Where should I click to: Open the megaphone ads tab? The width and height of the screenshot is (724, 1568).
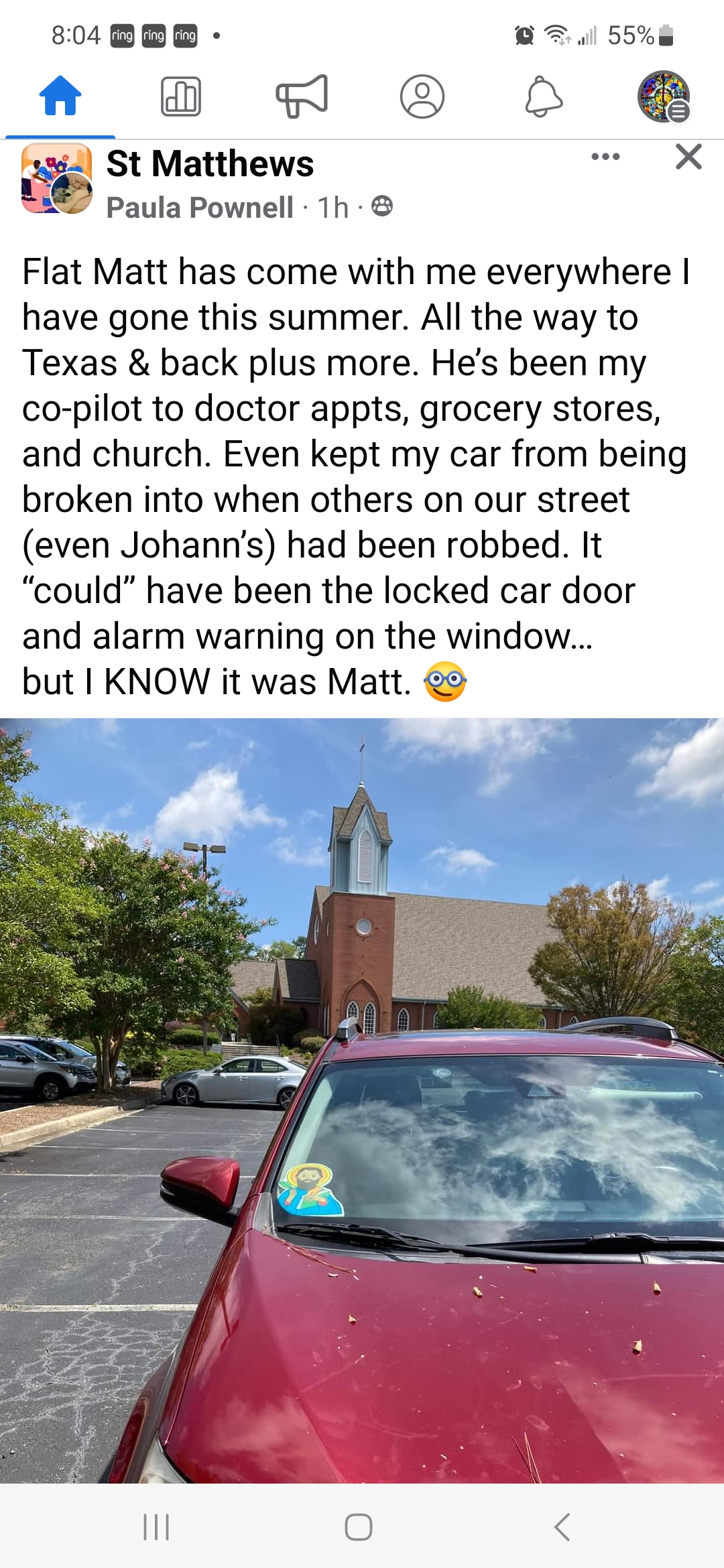click(302, 96)
